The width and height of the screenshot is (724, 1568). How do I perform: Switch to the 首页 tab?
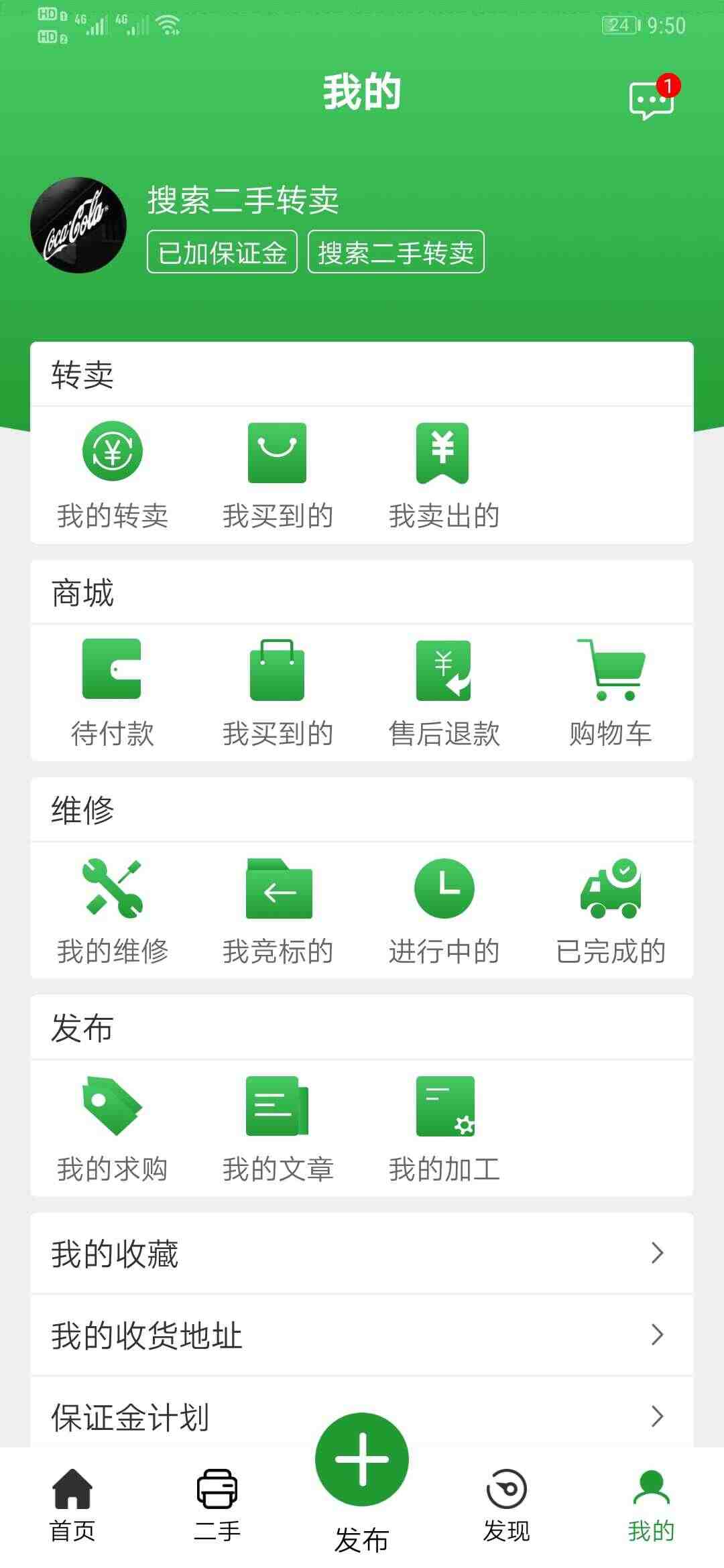(72, 1506)
